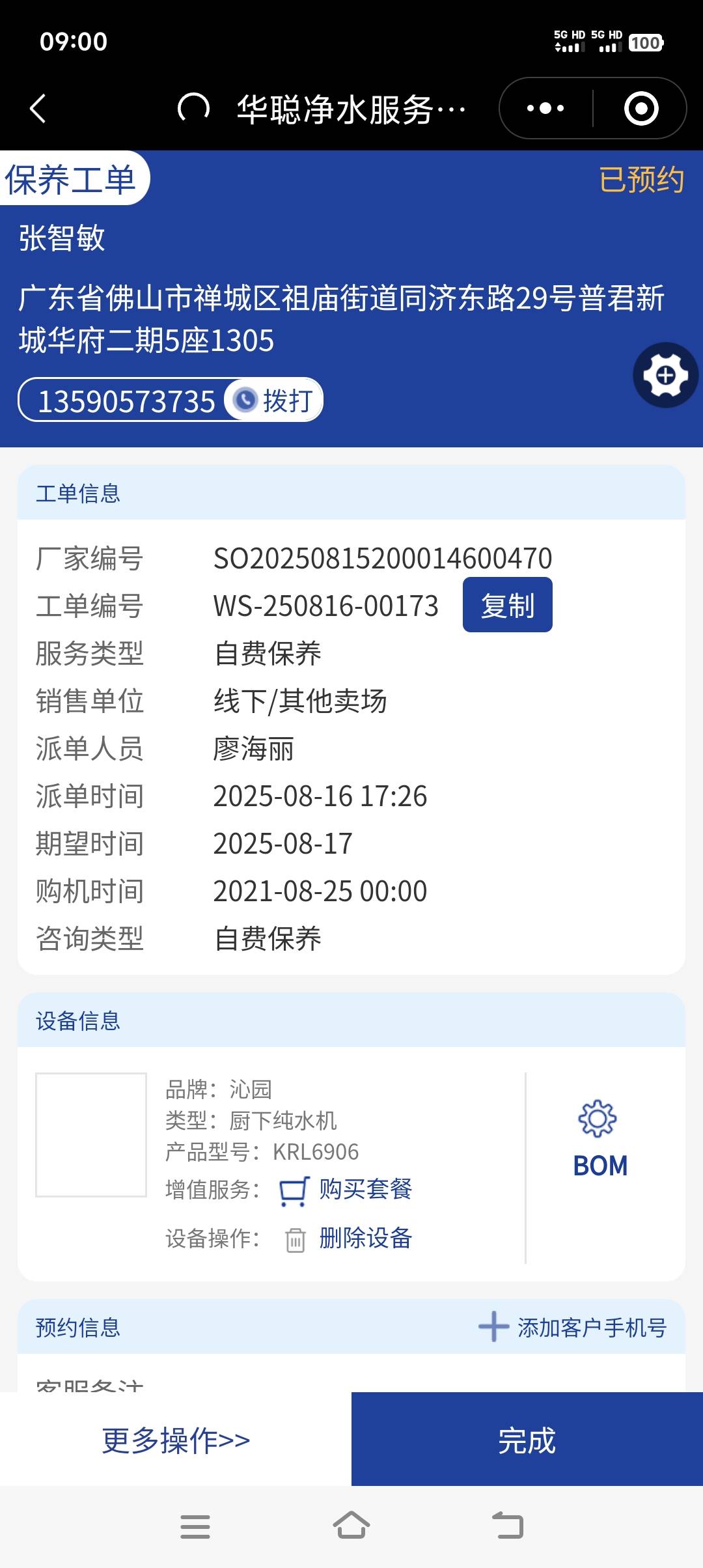Open the system recent apps menu
This screenshot has width=703, height=1568.
click(x=195, y=1526)
